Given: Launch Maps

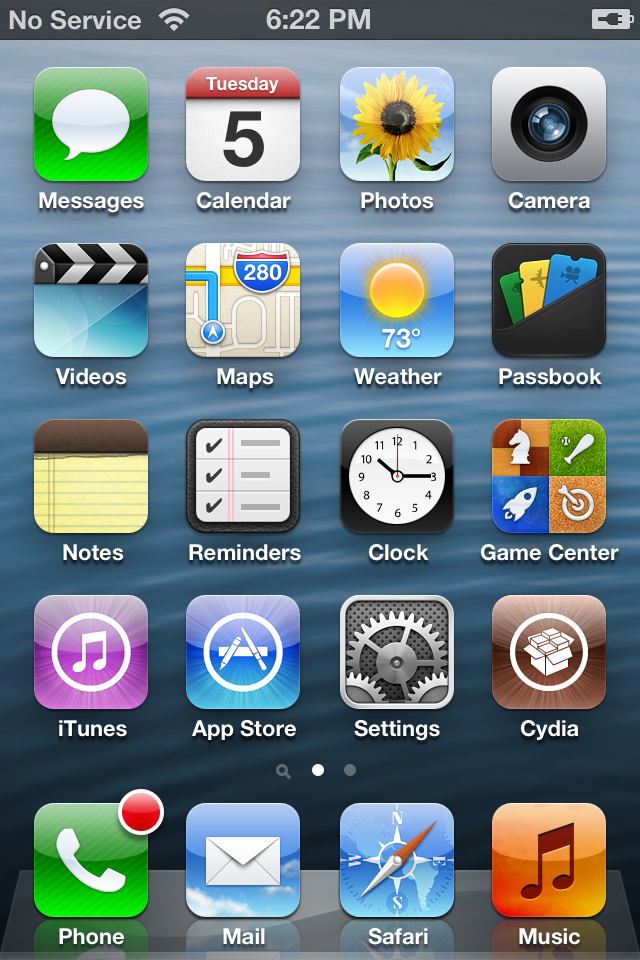Looking at the screenshot, I should [243, 301].
